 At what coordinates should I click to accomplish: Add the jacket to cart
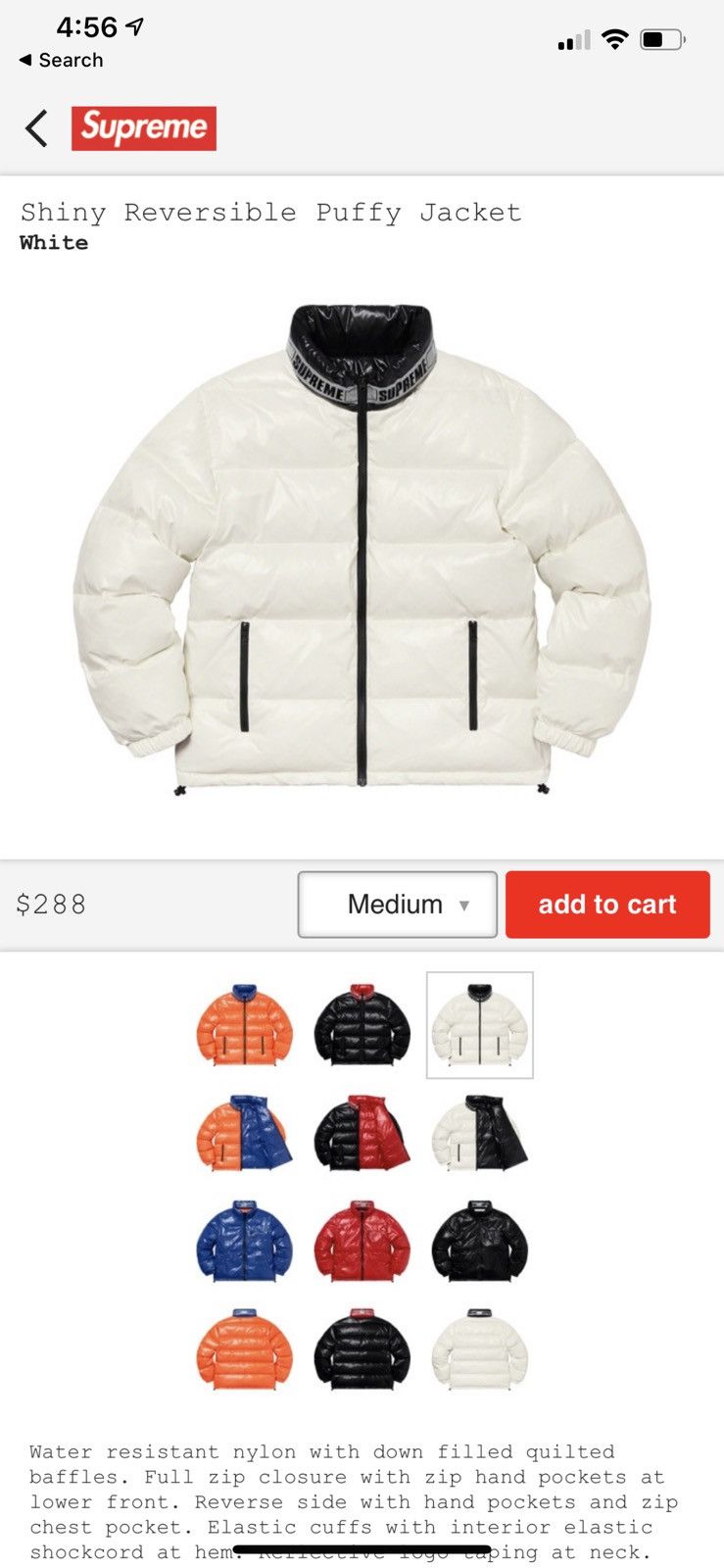tap(607, 904)
